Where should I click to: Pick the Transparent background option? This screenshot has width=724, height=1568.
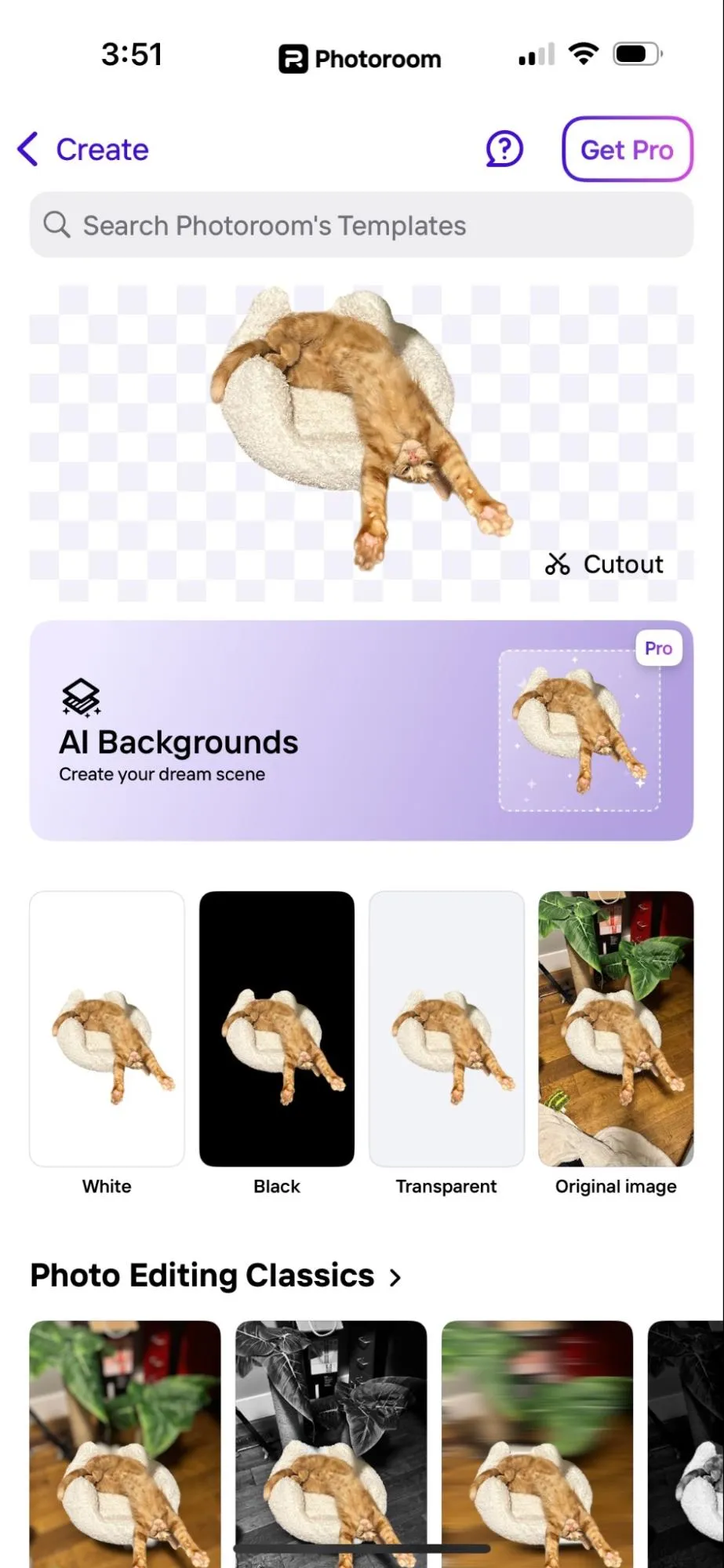[x=446, y=1028]
